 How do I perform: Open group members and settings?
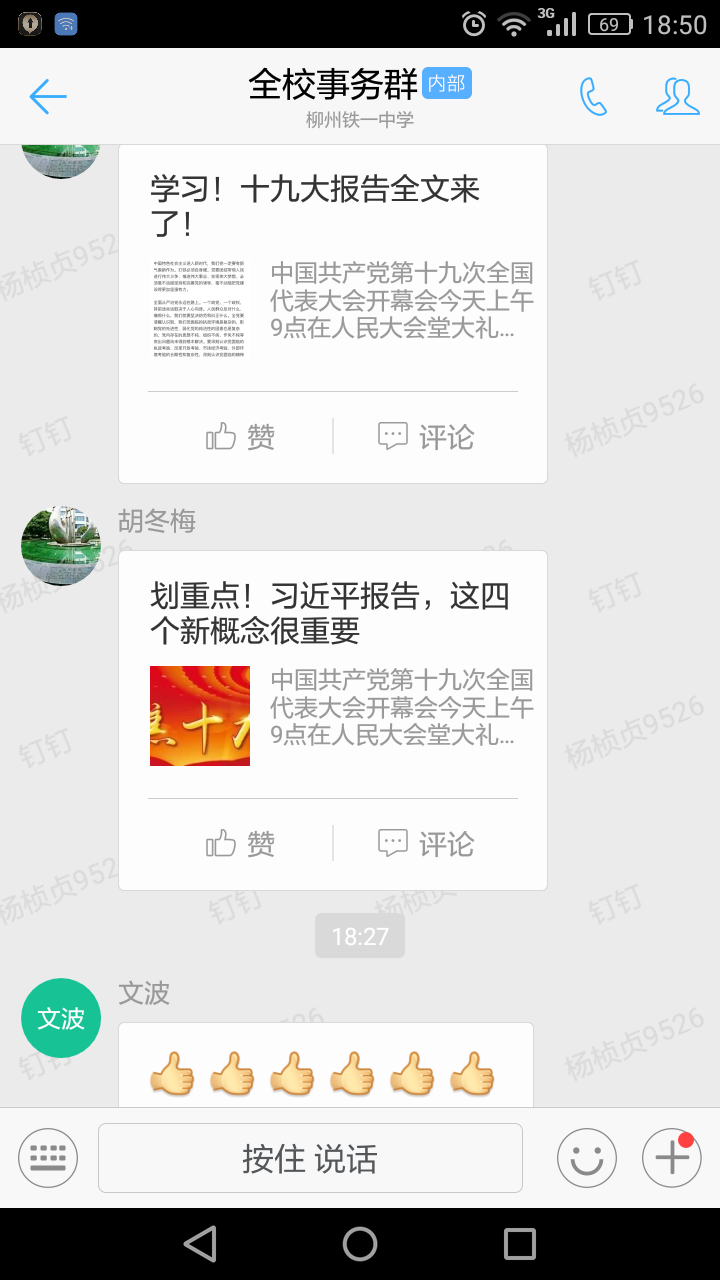click(677, 96)
